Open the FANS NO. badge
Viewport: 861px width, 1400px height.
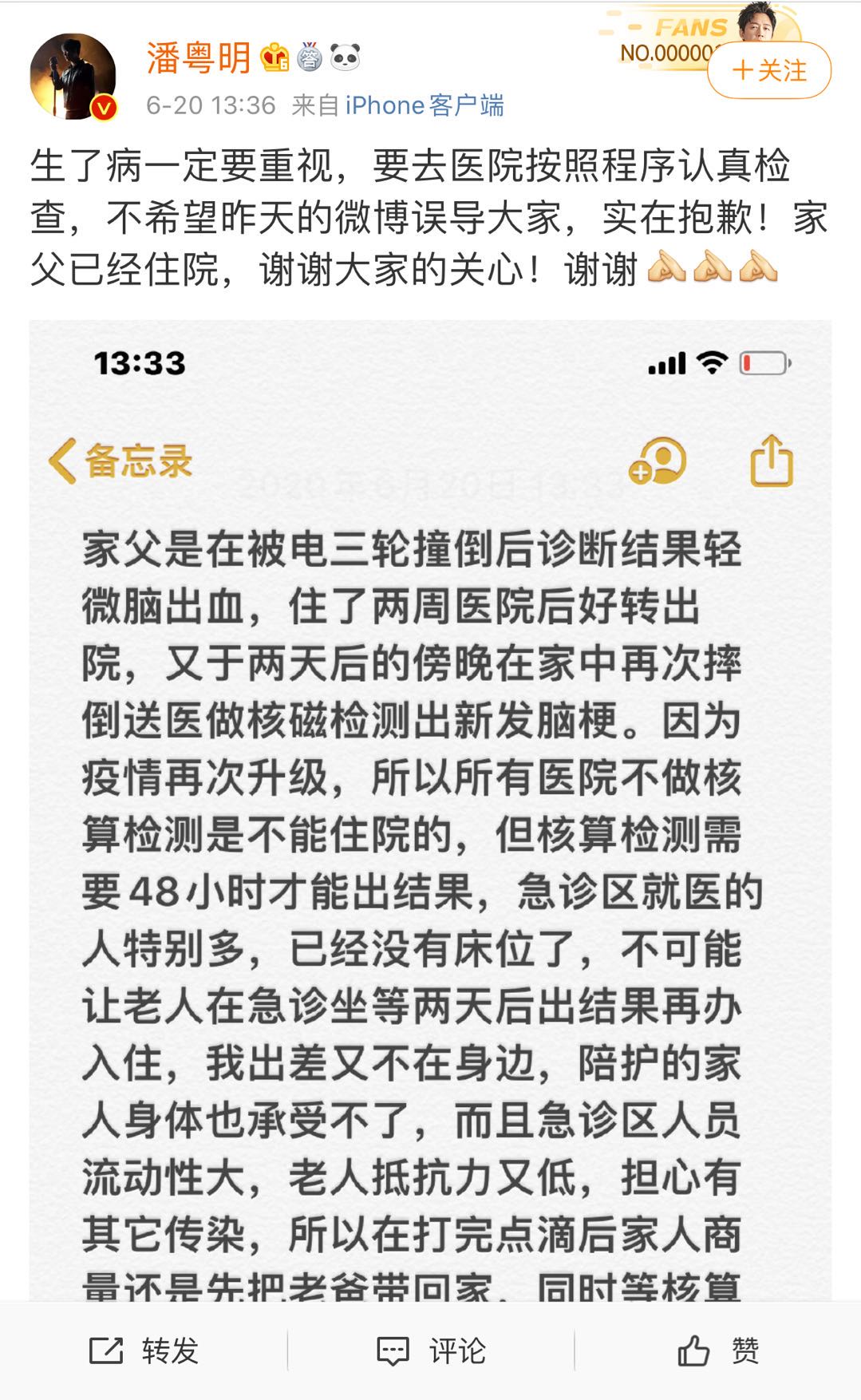[x=674, y=40]
